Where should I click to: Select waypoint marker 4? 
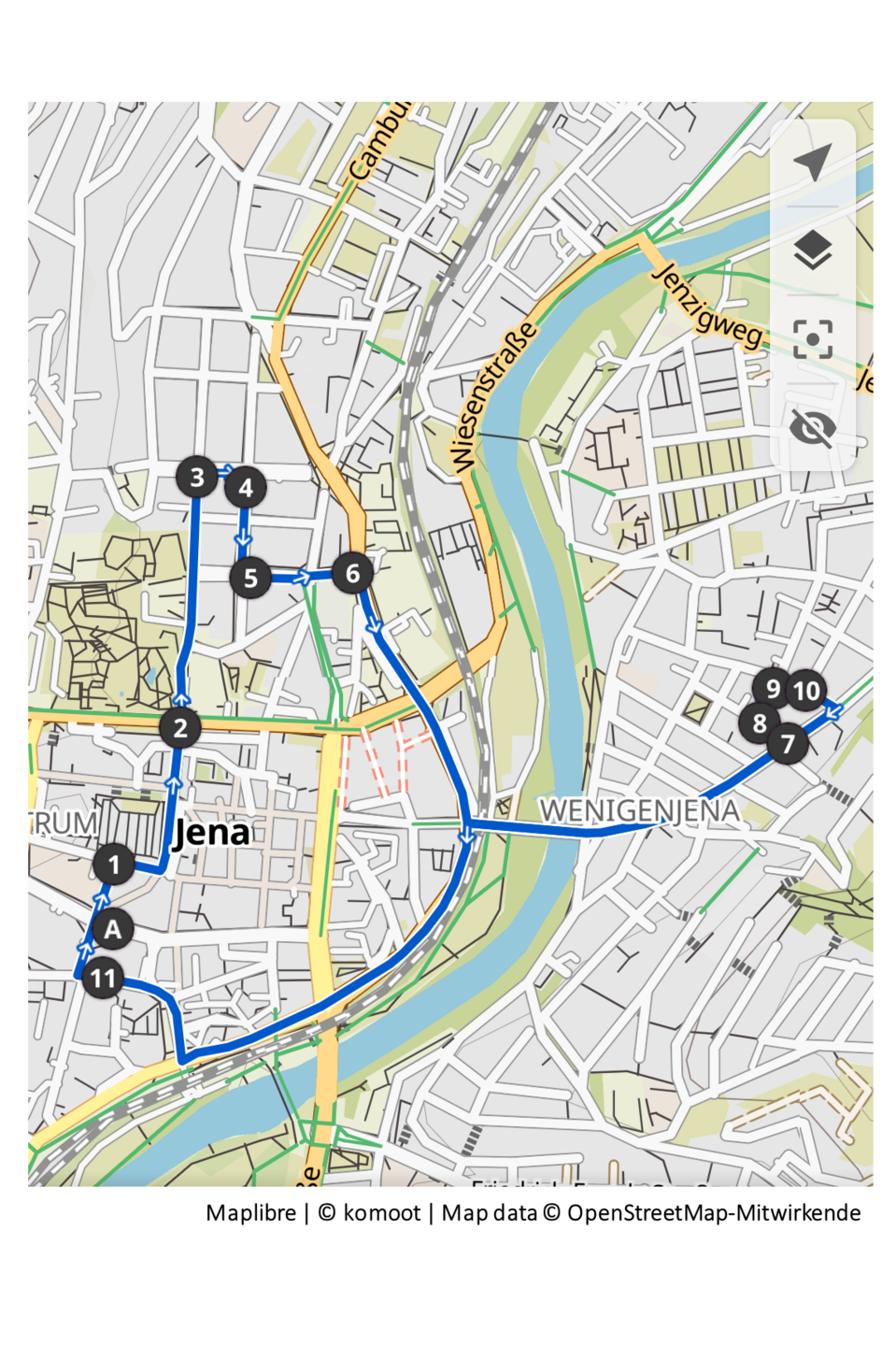(246, 487)
